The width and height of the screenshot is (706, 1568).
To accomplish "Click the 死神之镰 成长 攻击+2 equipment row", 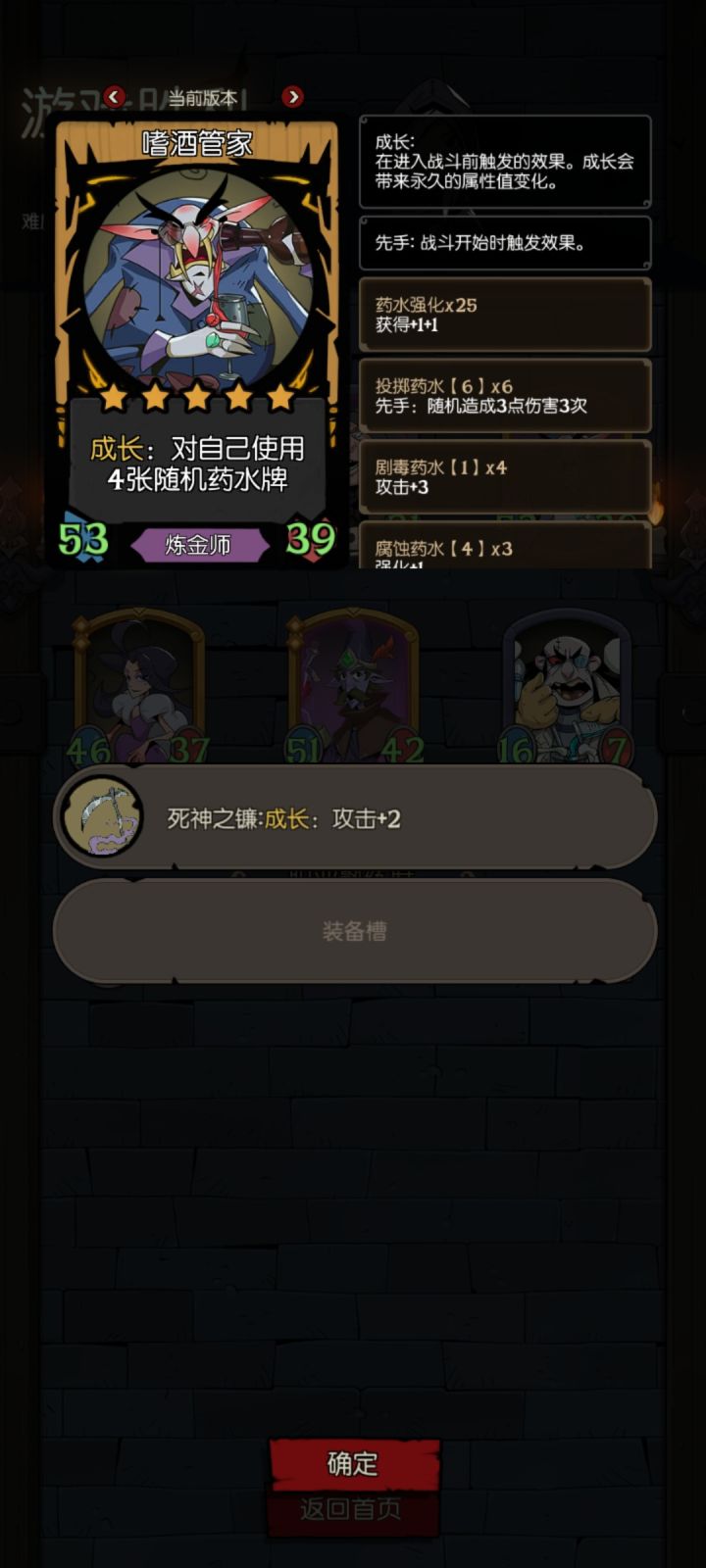I will coord(354,818).
